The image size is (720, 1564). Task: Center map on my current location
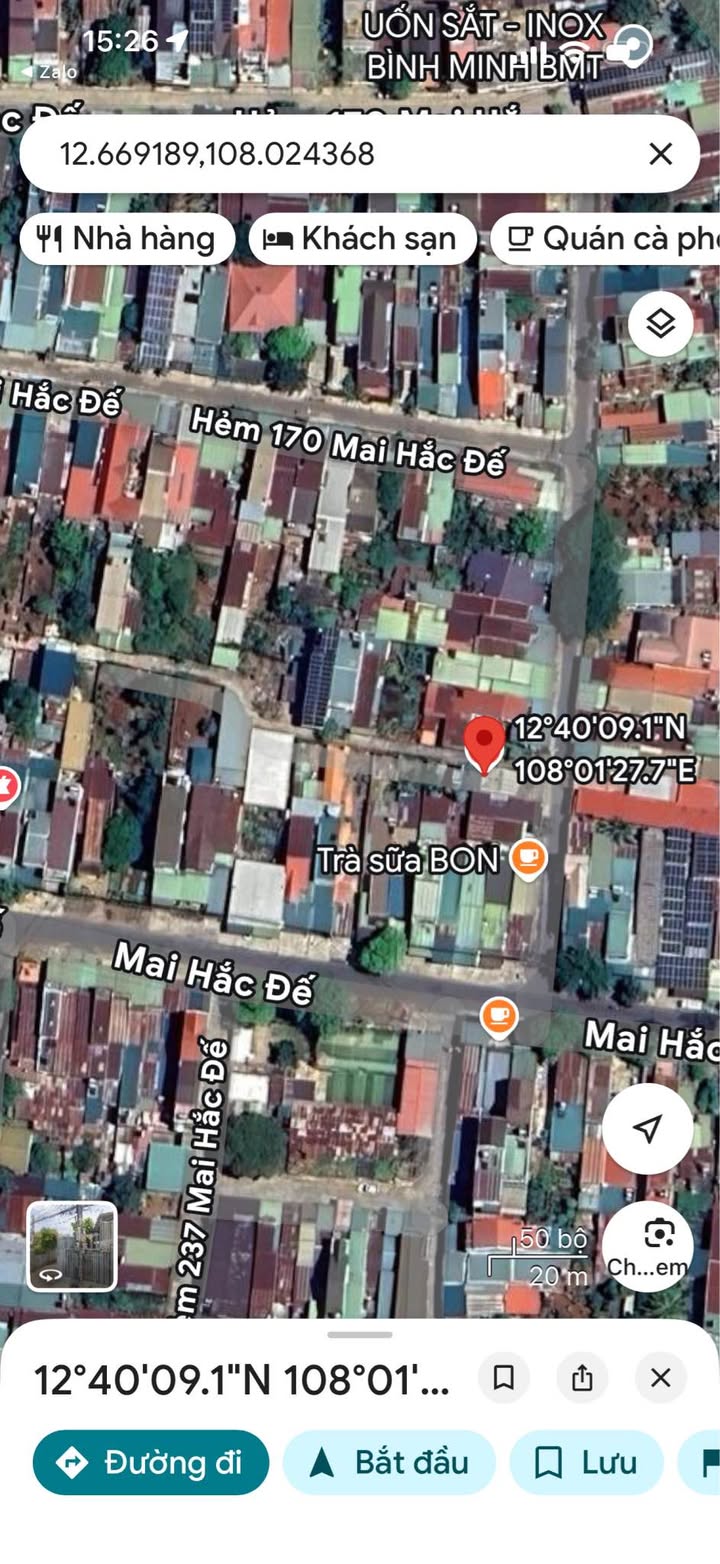coord(647,1129)
